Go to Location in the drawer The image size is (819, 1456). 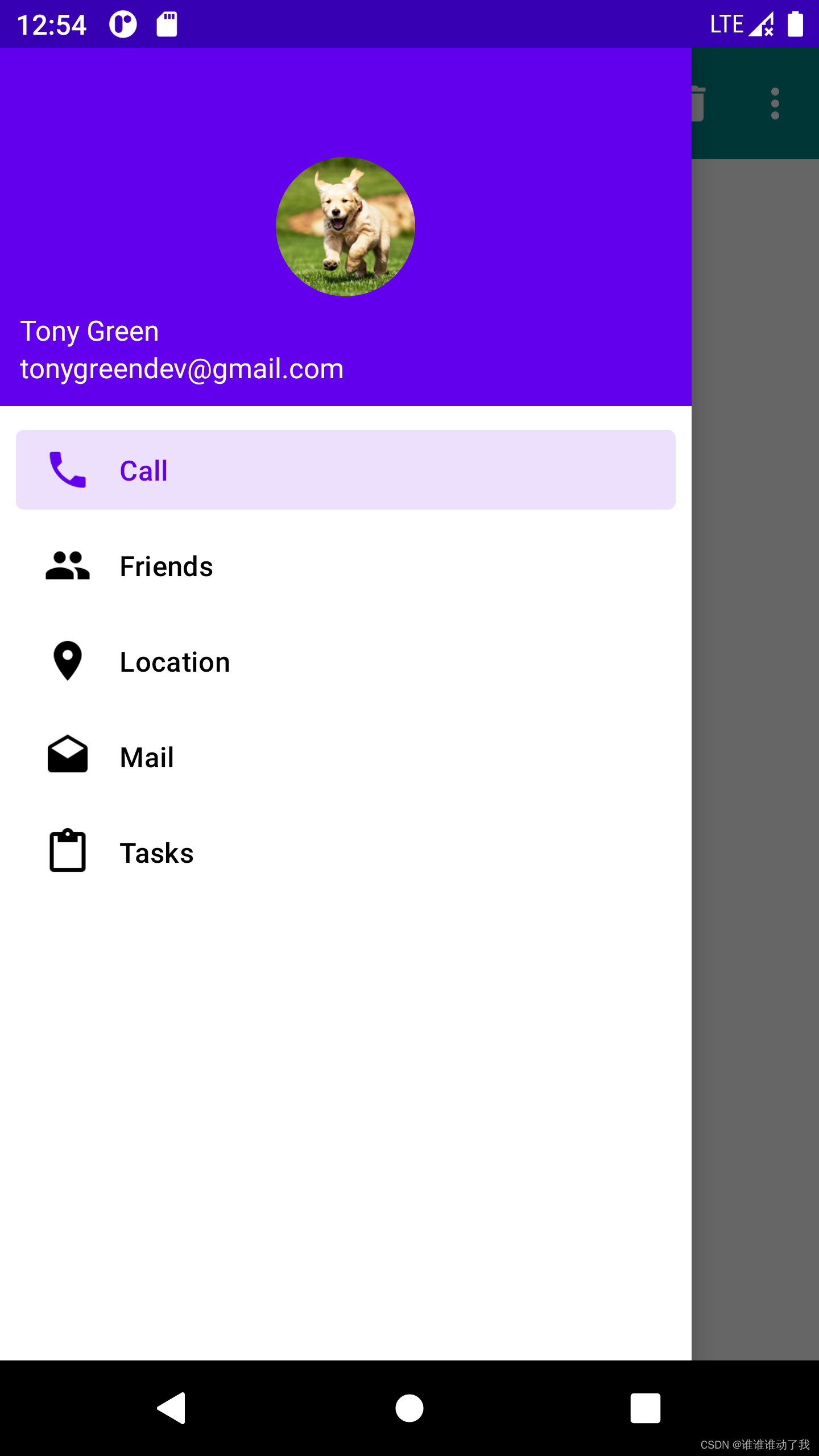(x=346, y=661)
